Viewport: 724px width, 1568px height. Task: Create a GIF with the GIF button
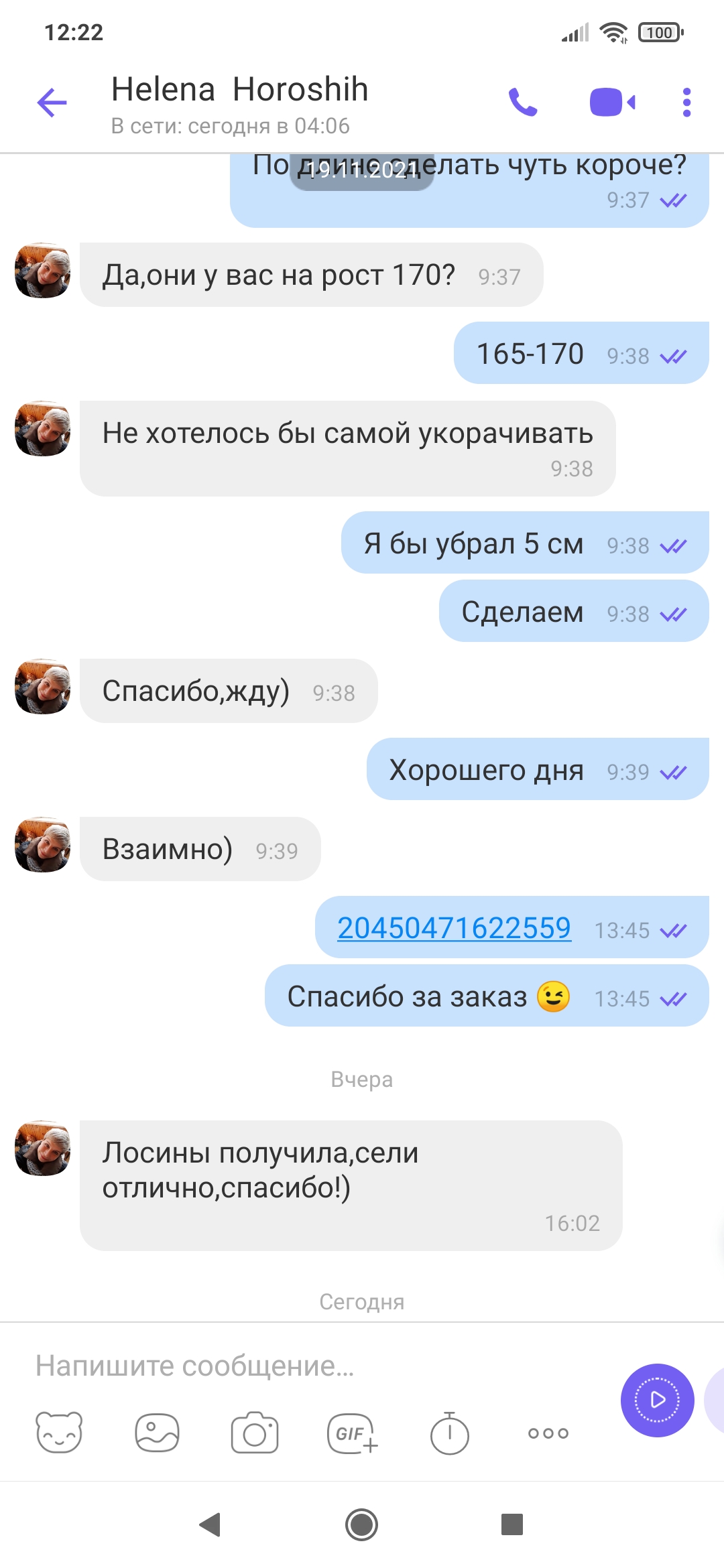pos(352,1433)
